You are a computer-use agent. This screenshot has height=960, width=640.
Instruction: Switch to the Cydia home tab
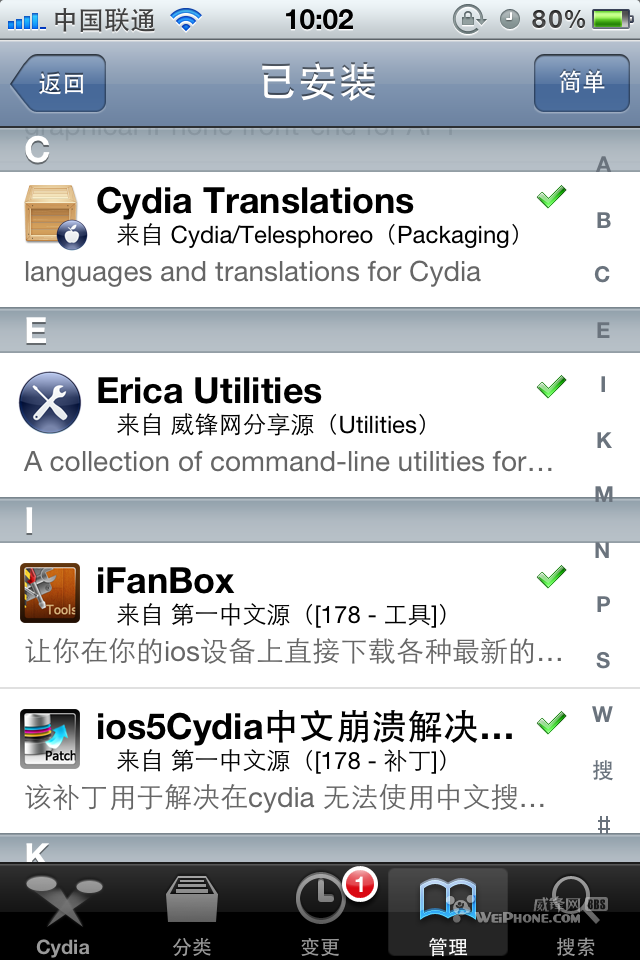click(63, 915)
